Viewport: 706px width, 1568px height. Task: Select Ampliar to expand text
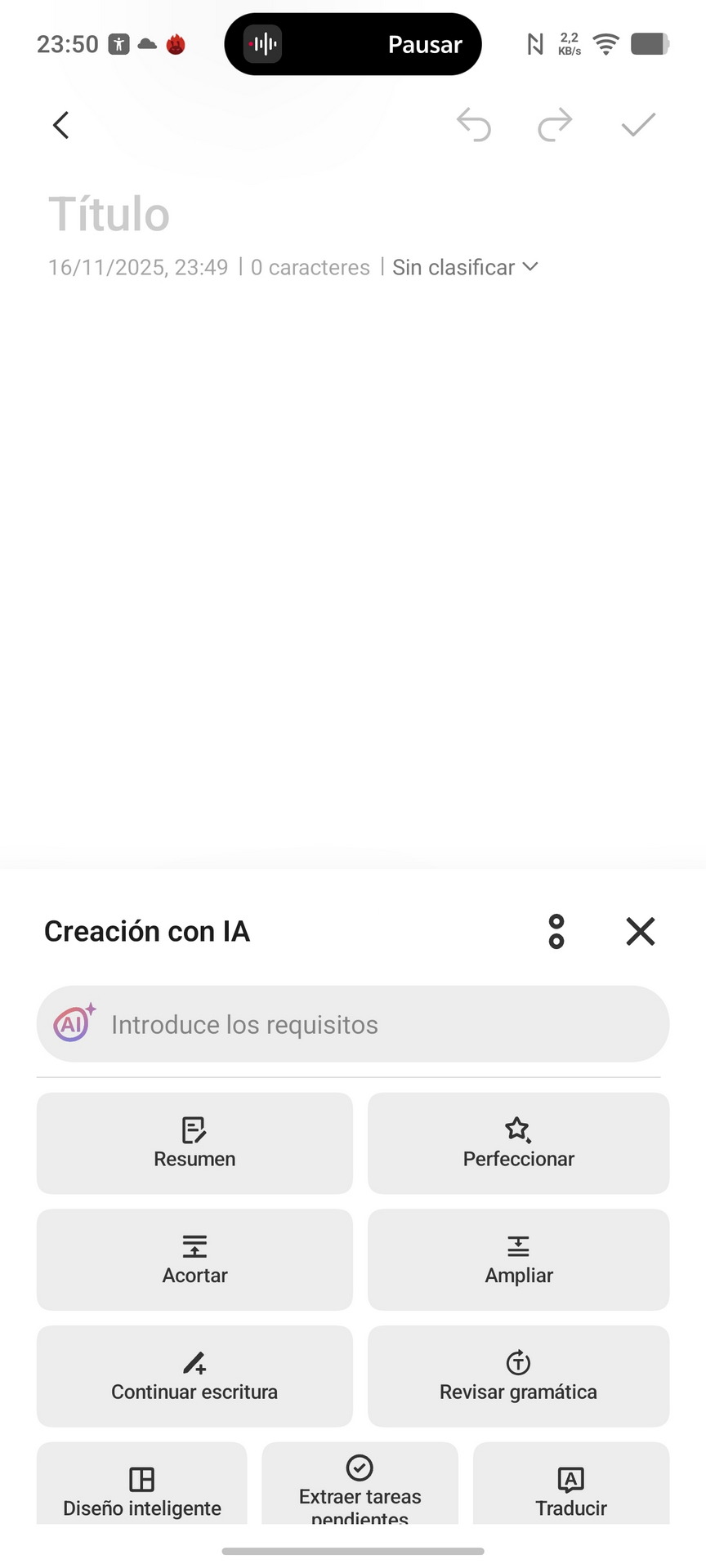click(x=518, y=1260)
